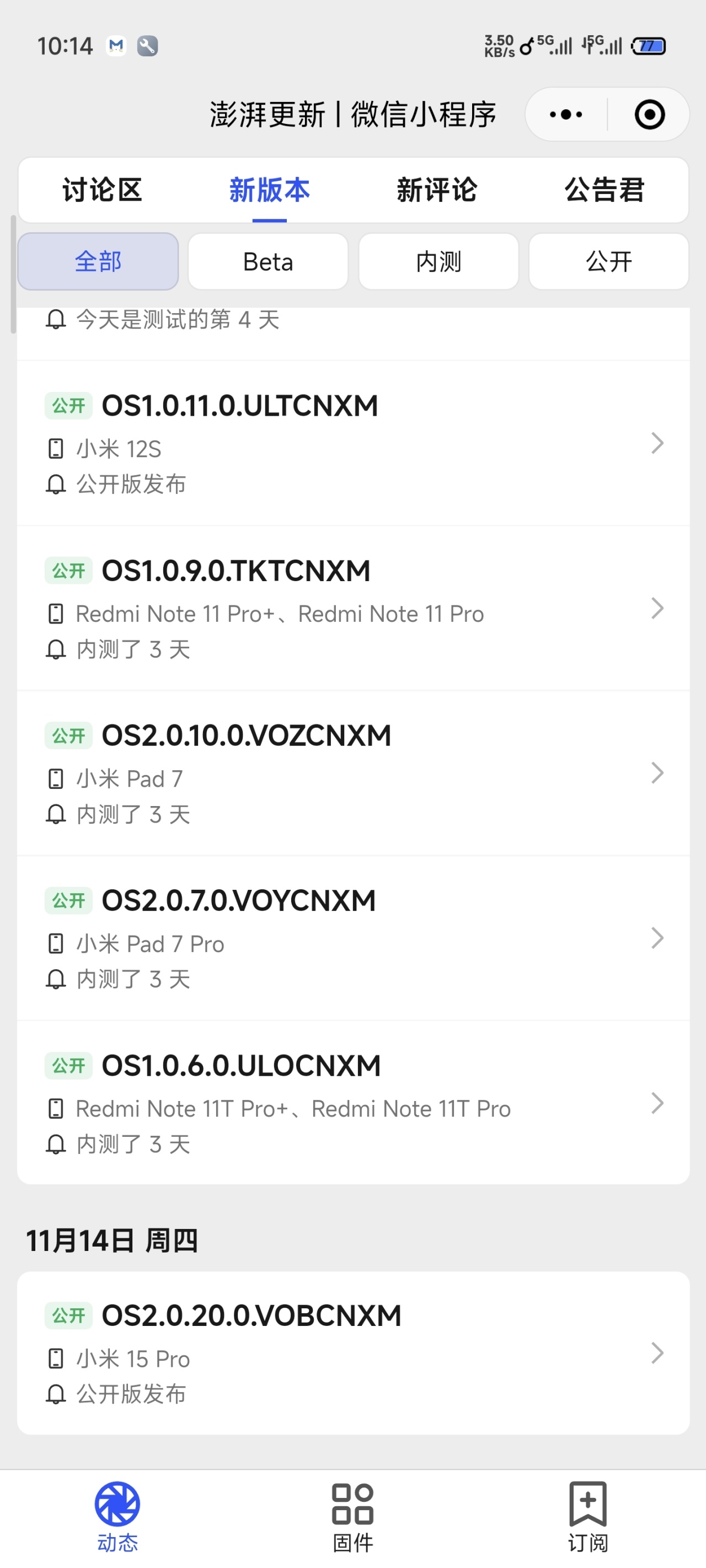Switch to the 讨论区 tab
The width and height of the screenshot is (706, 1568).
(103, 190)
